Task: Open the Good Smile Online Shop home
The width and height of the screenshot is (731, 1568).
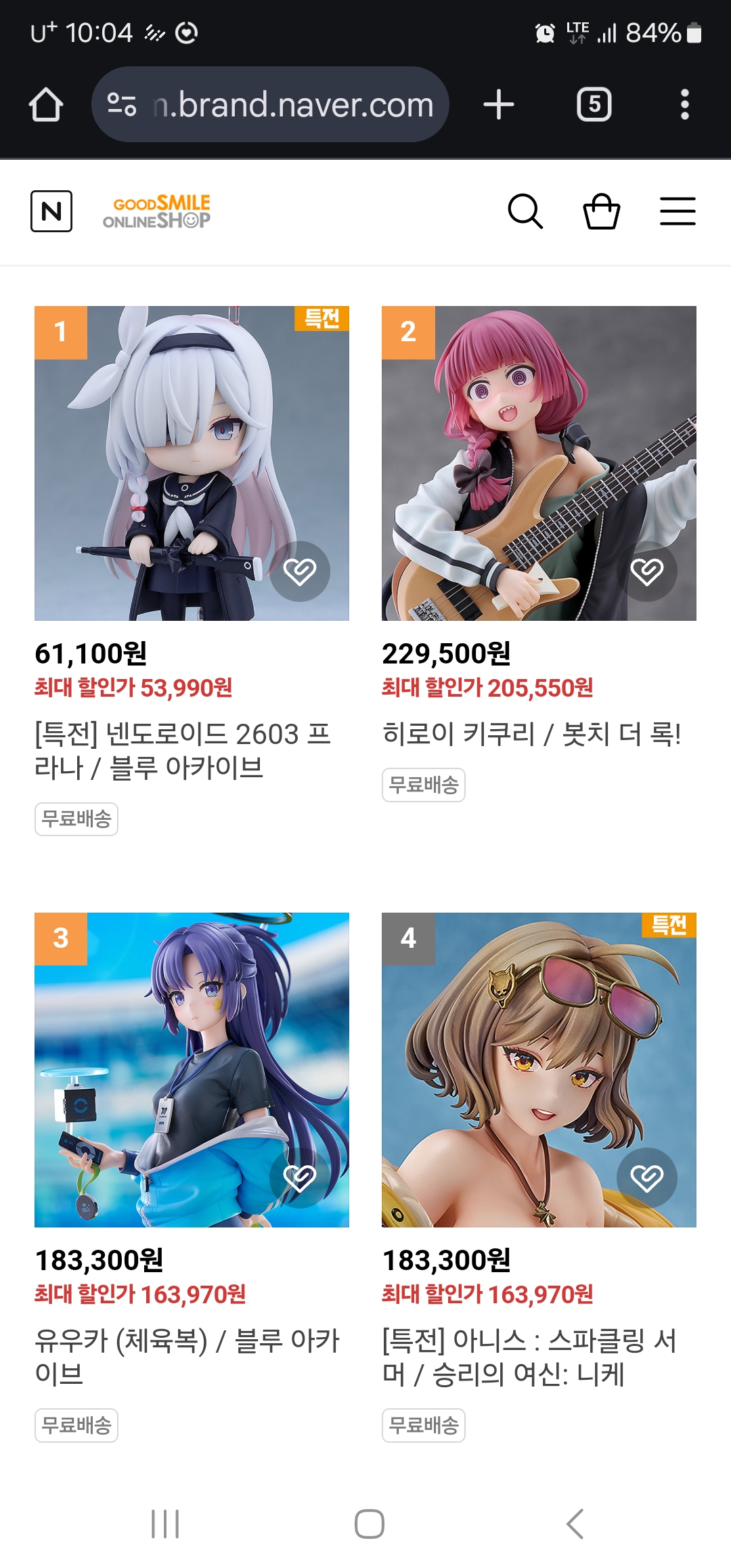Action: pos(157,212)
